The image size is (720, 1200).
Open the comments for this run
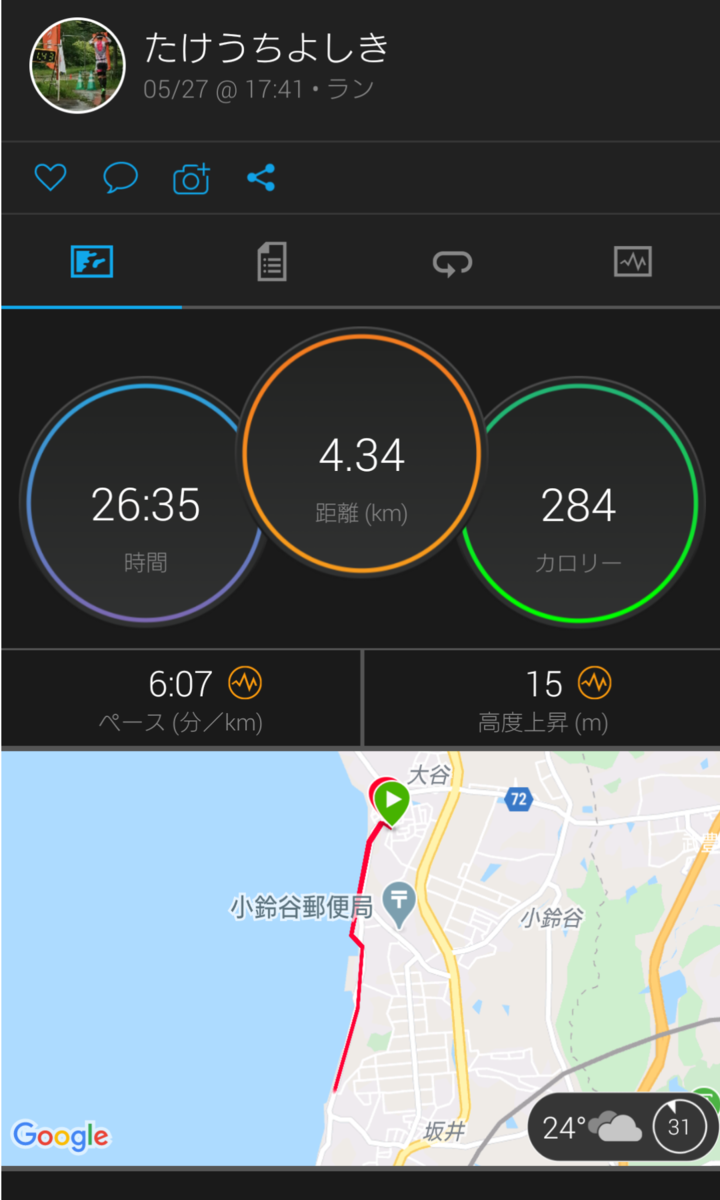pos(120,178)
